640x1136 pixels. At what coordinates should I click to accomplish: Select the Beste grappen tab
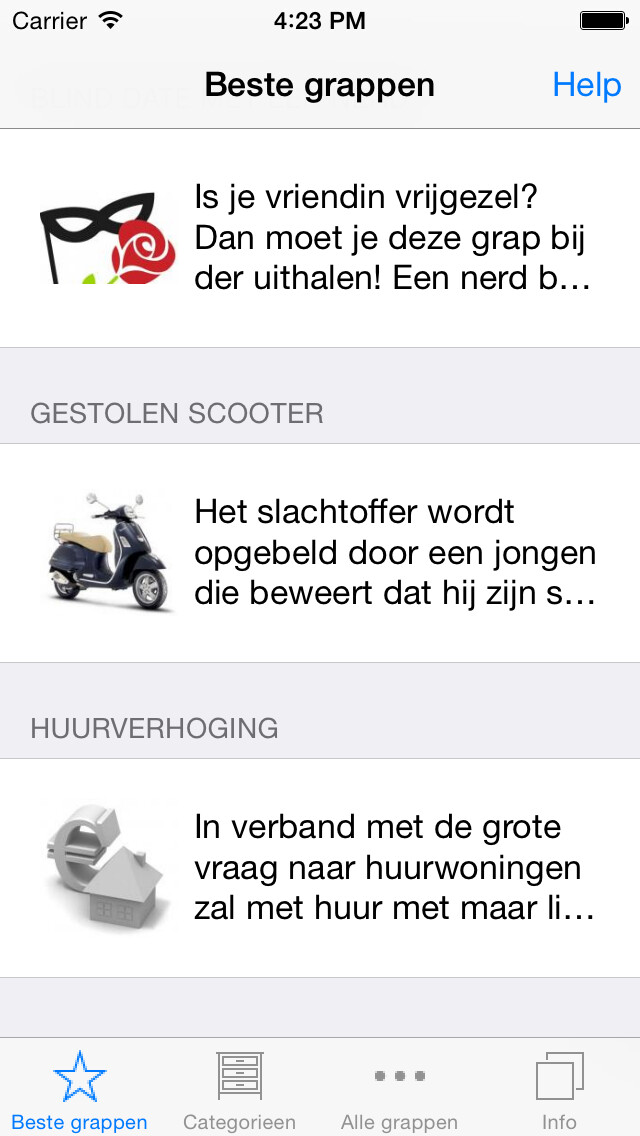point(80,1090)
